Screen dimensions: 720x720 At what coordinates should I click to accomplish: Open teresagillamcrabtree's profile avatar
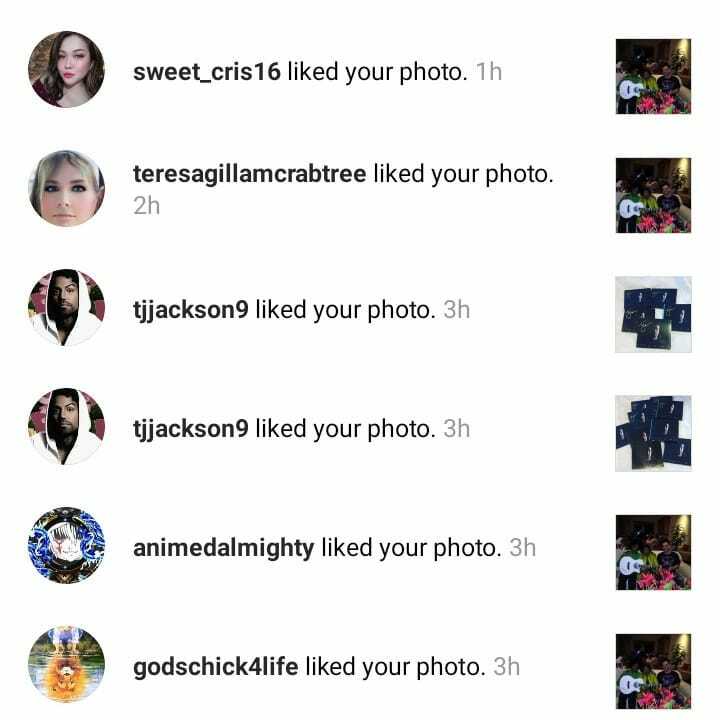click(67, 188)
